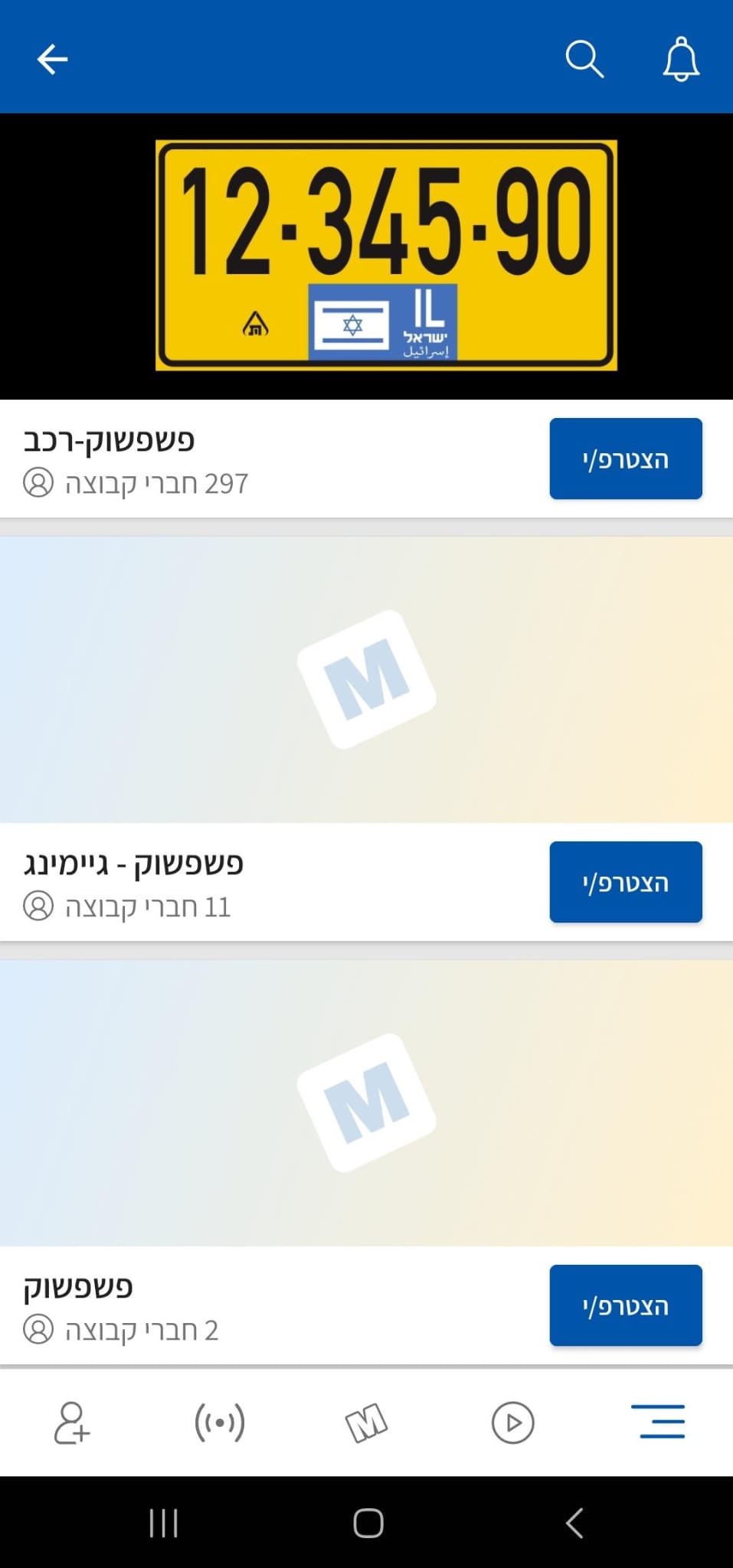This screenshot has height=1568, width=733.
Task: Open the license plate group image
Action: pos(366,256)
